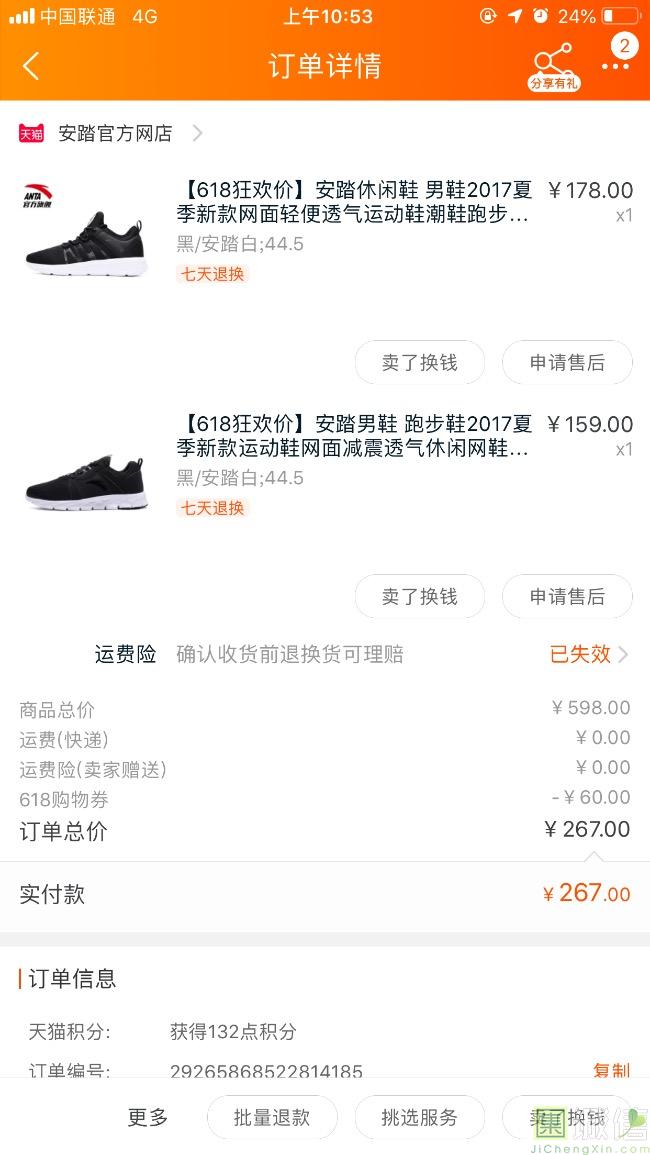Tap 卖了换钱 for the ¥159.00 shoes
The width and height of the screenshot is (650, 1155).
tap(420, 596)
